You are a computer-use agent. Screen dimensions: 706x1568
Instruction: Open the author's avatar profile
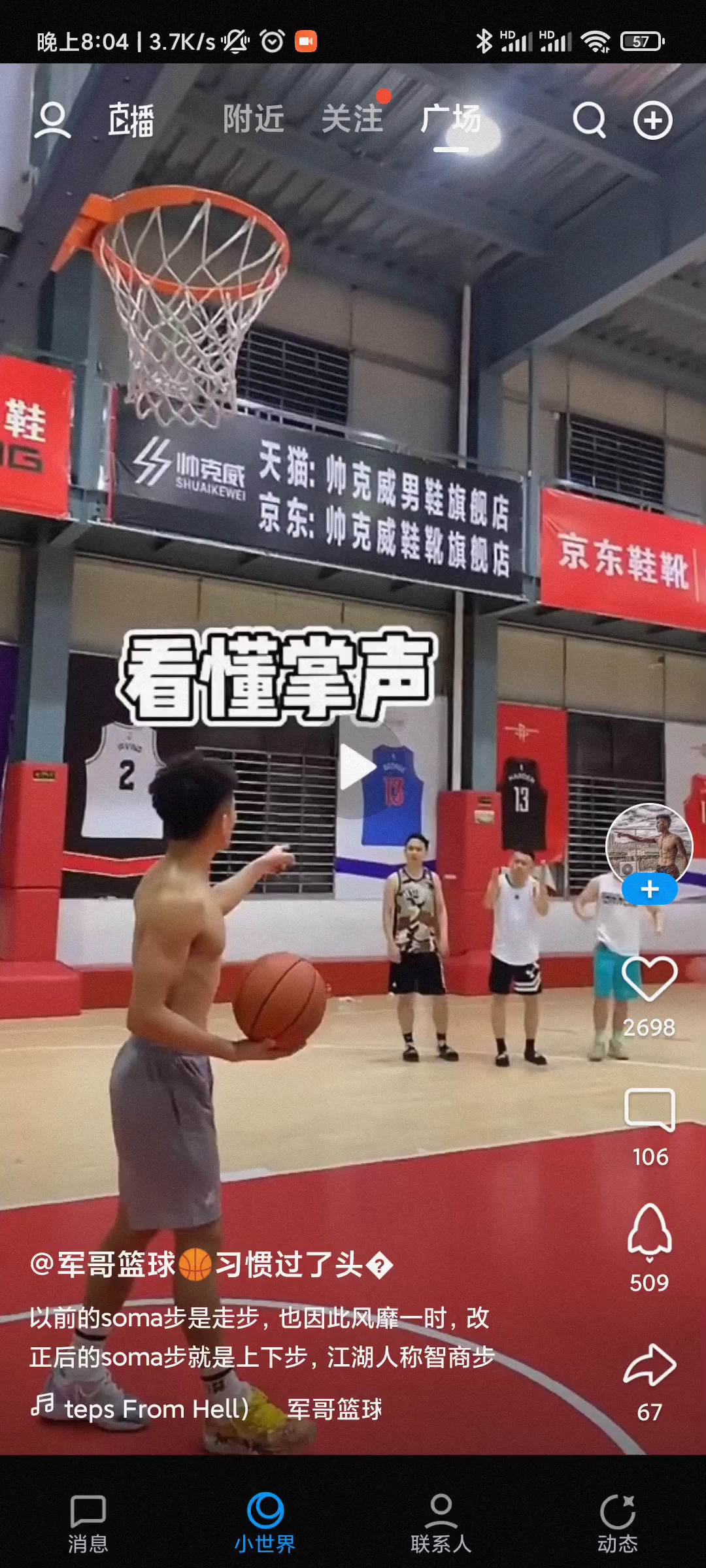(x=648, y=843)
